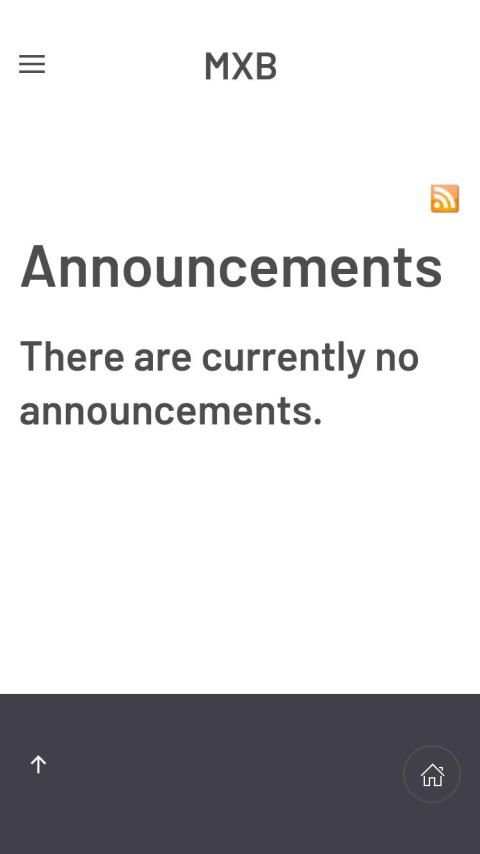Open the hamburger menu
Image resolution: width=480 pixels, height=854 pixels.
(32, 64)
